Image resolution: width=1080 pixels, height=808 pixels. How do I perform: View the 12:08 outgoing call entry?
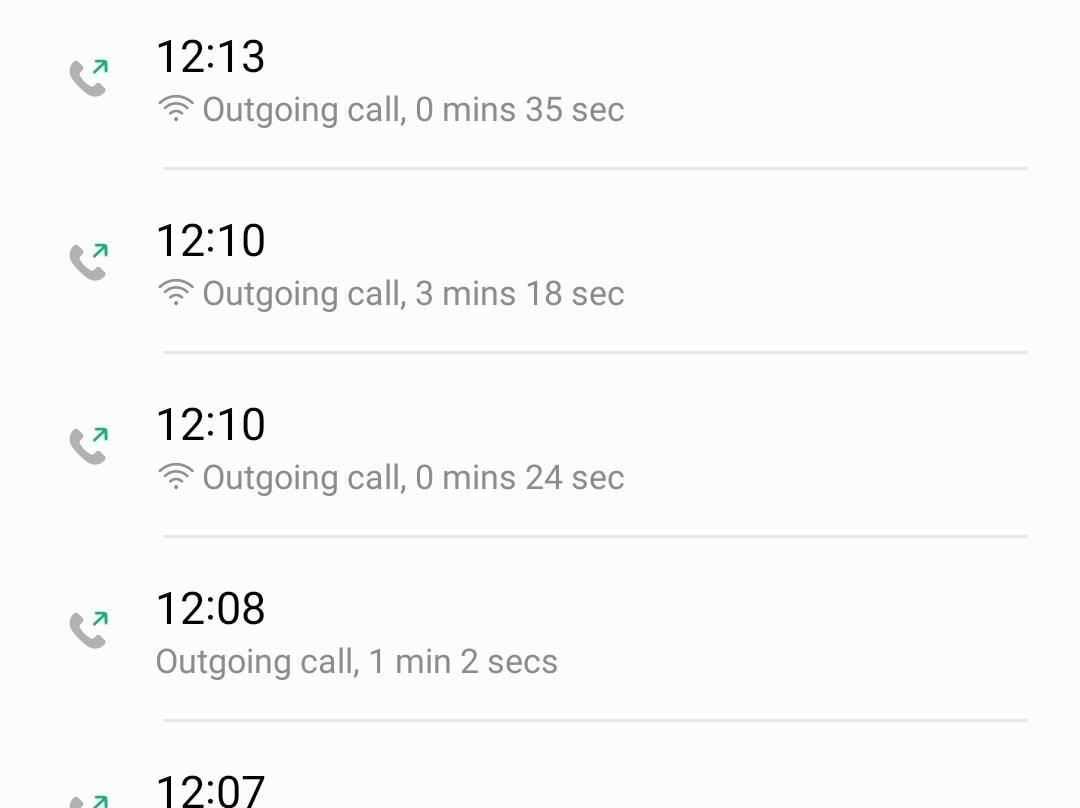point(356,634)
